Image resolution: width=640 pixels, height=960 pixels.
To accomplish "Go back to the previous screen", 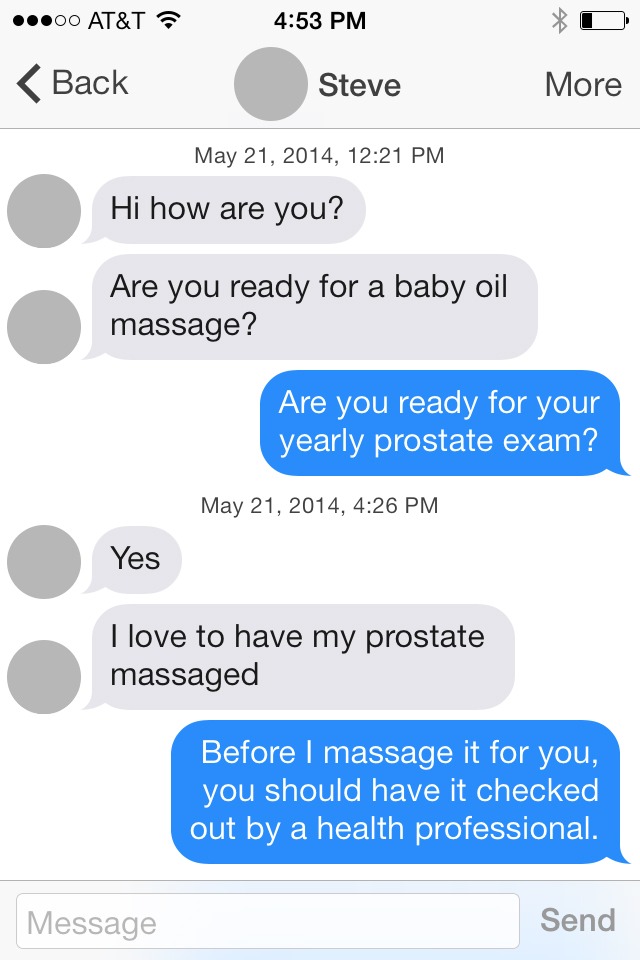I will (72, 84).
